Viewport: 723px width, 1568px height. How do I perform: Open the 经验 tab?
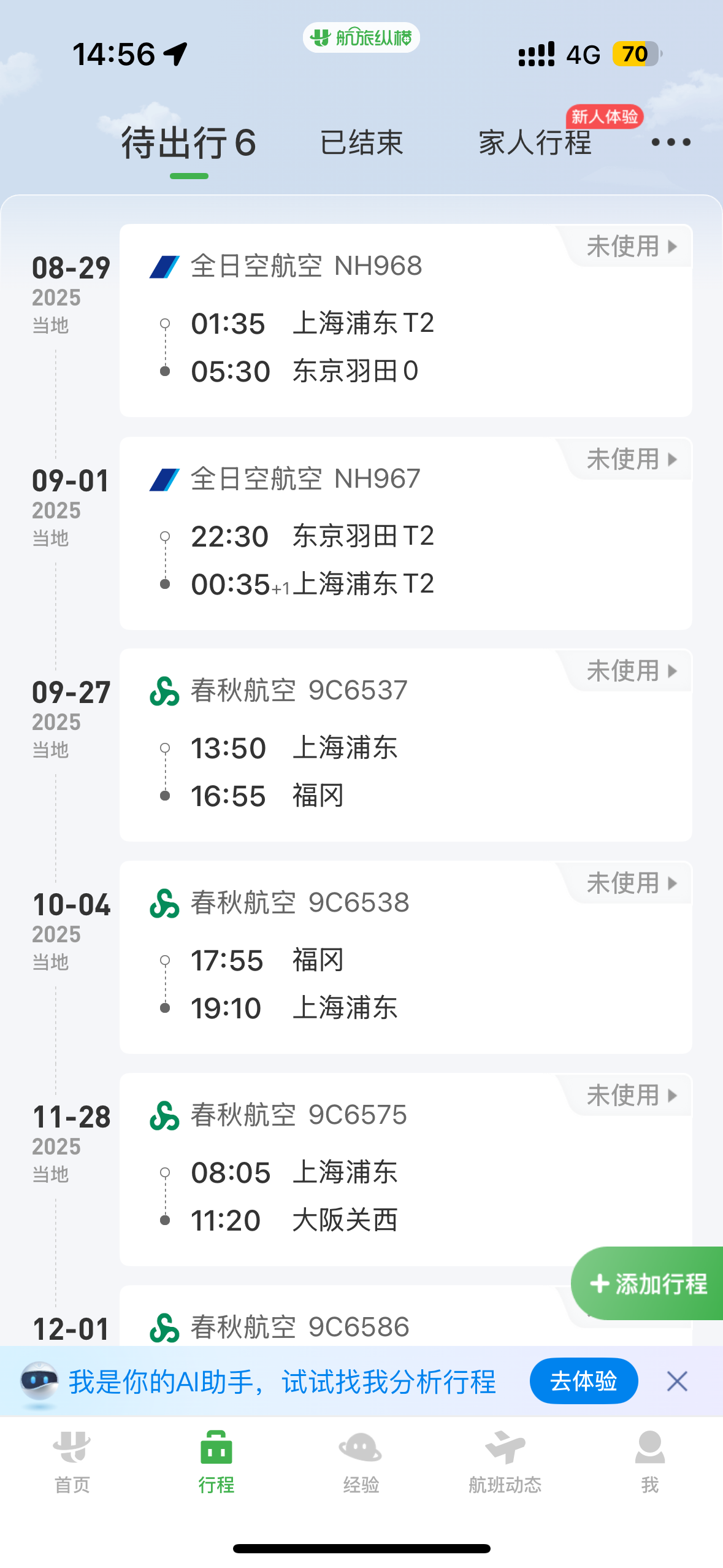[361, 1461]
